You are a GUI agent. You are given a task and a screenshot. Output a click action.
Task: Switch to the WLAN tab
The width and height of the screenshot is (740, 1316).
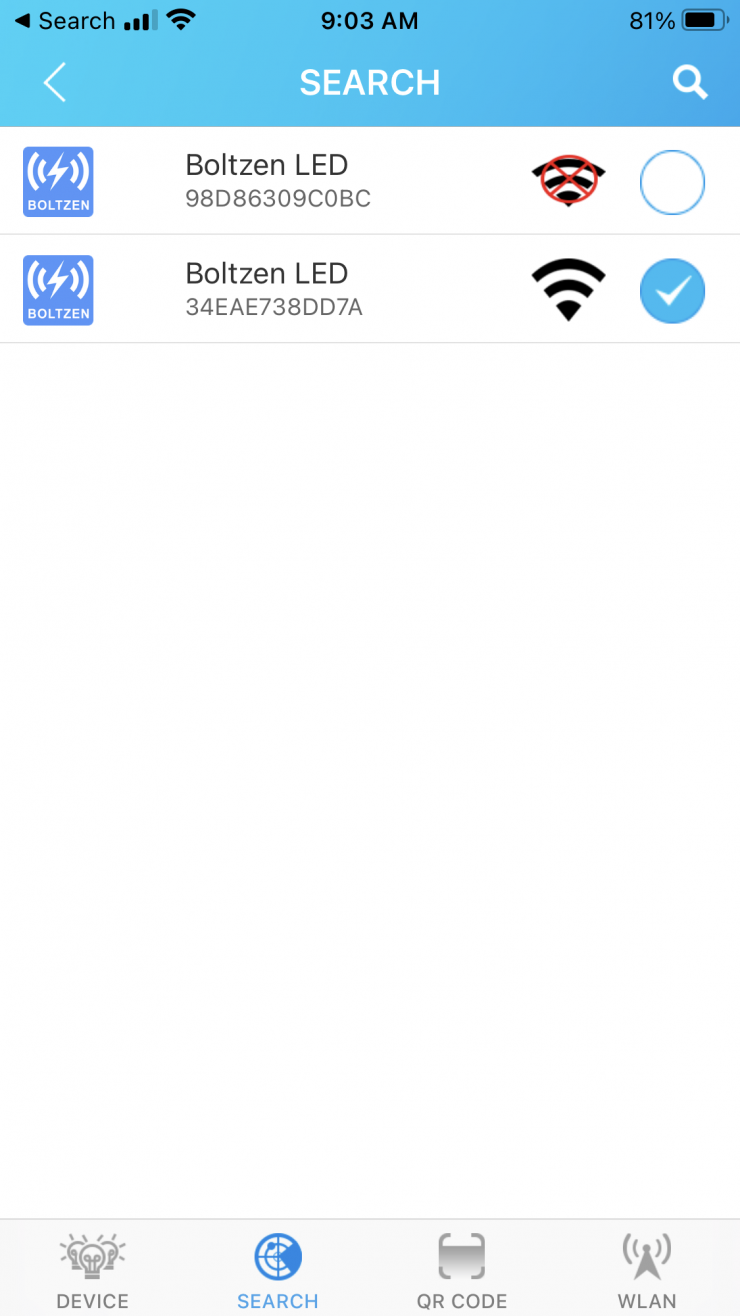pos(647,1270)
